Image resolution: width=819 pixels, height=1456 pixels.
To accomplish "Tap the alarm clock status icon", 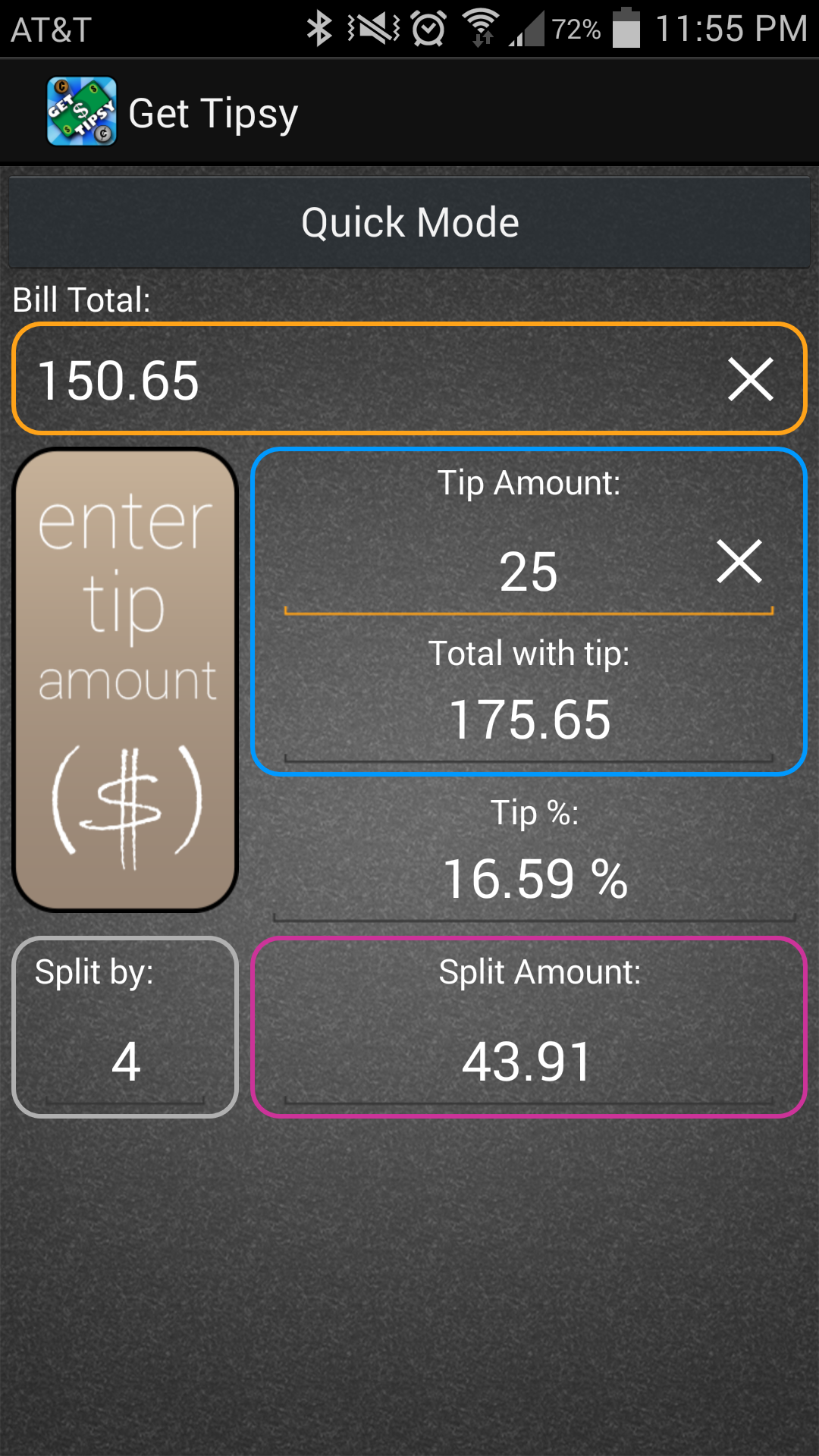I will (x=427, y=27).
